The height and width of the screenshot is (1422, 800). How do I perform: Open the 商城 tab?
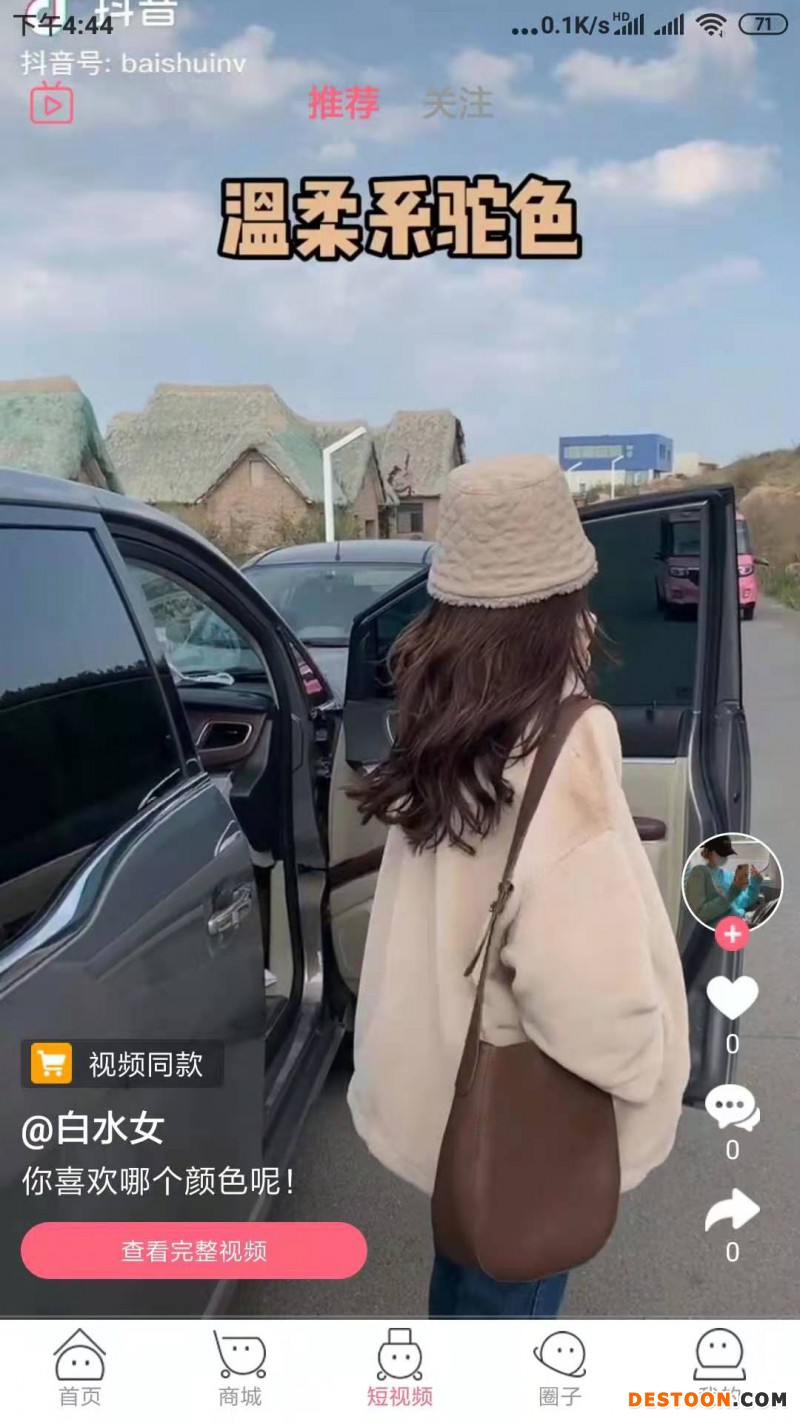click(240, 1368)
